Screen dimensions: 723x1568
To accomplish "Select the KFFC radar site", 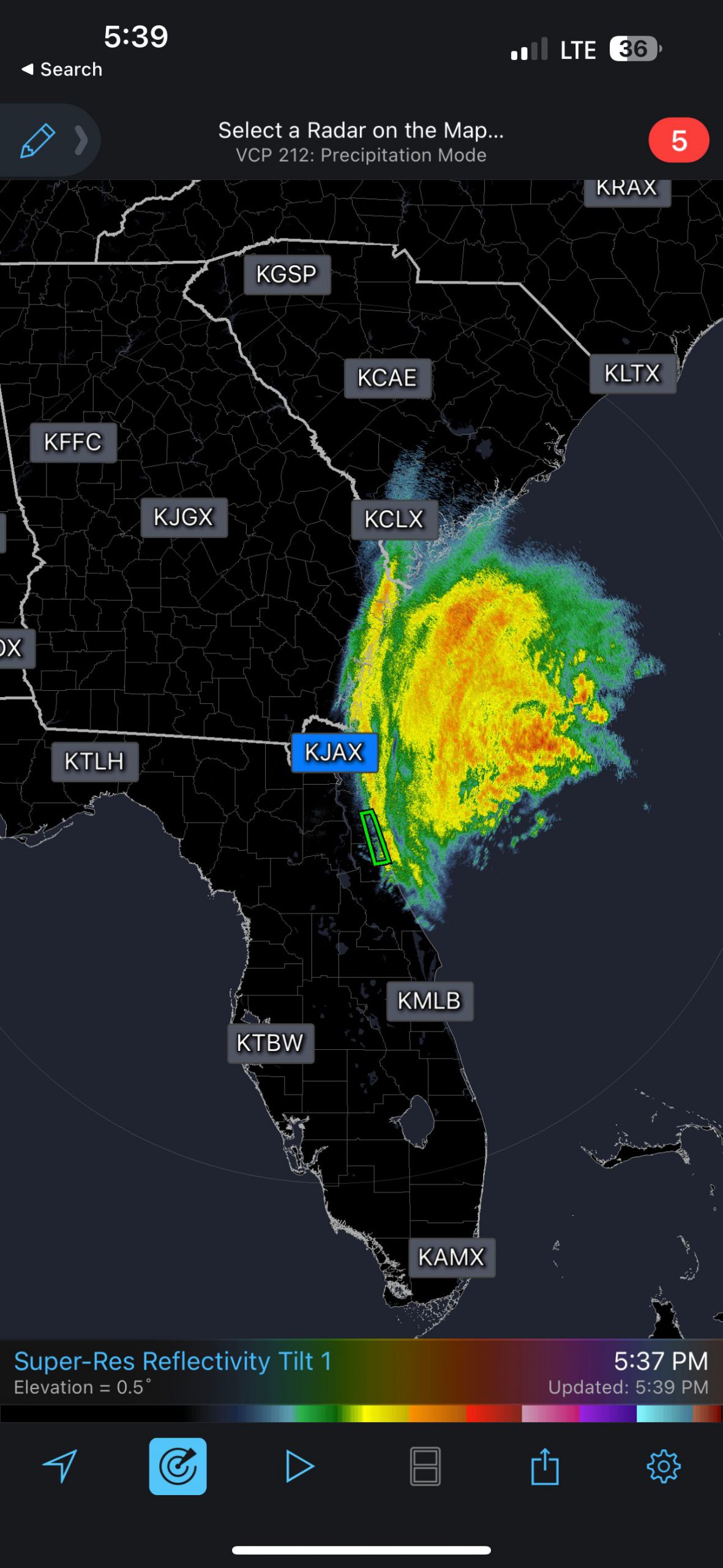I will 73,442.
